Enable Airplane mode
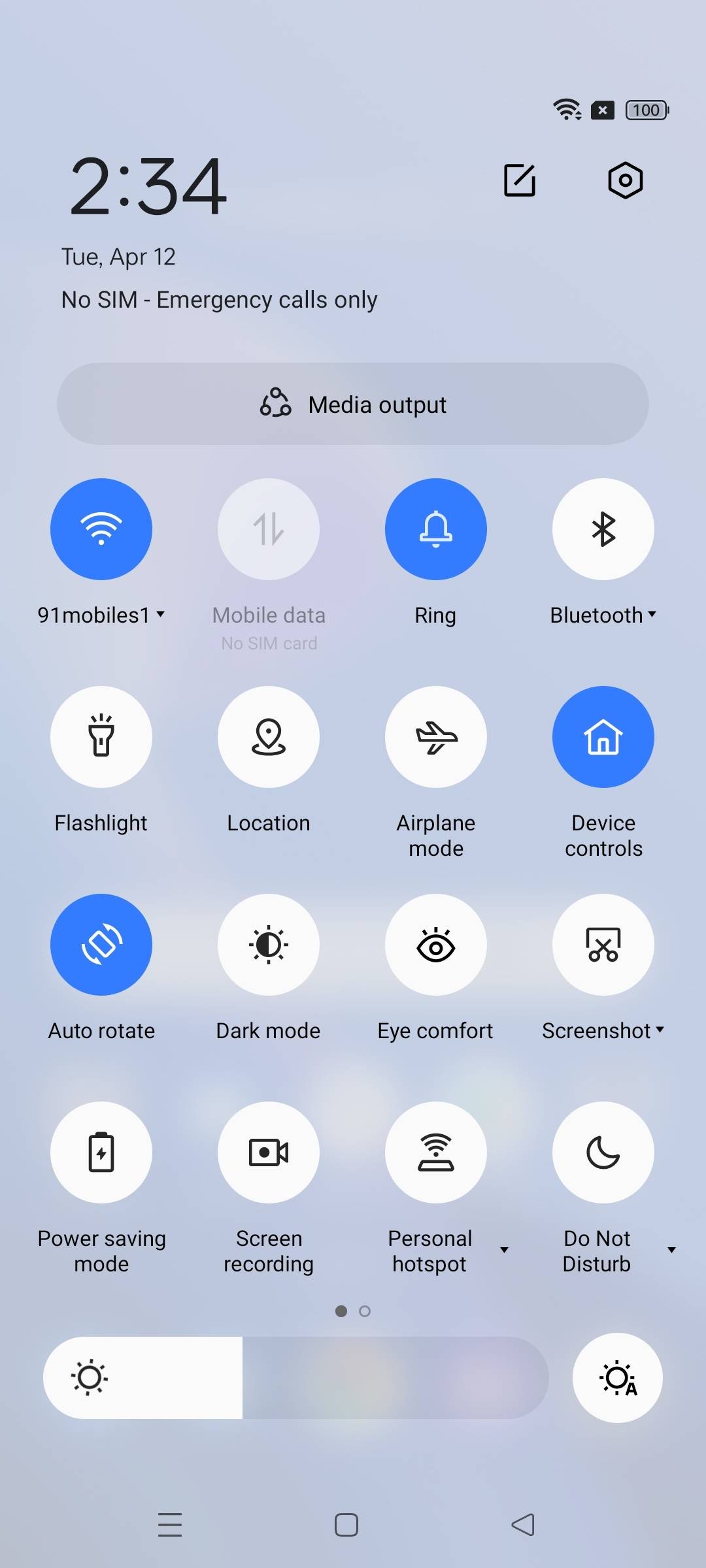 [x=436, y=737]
